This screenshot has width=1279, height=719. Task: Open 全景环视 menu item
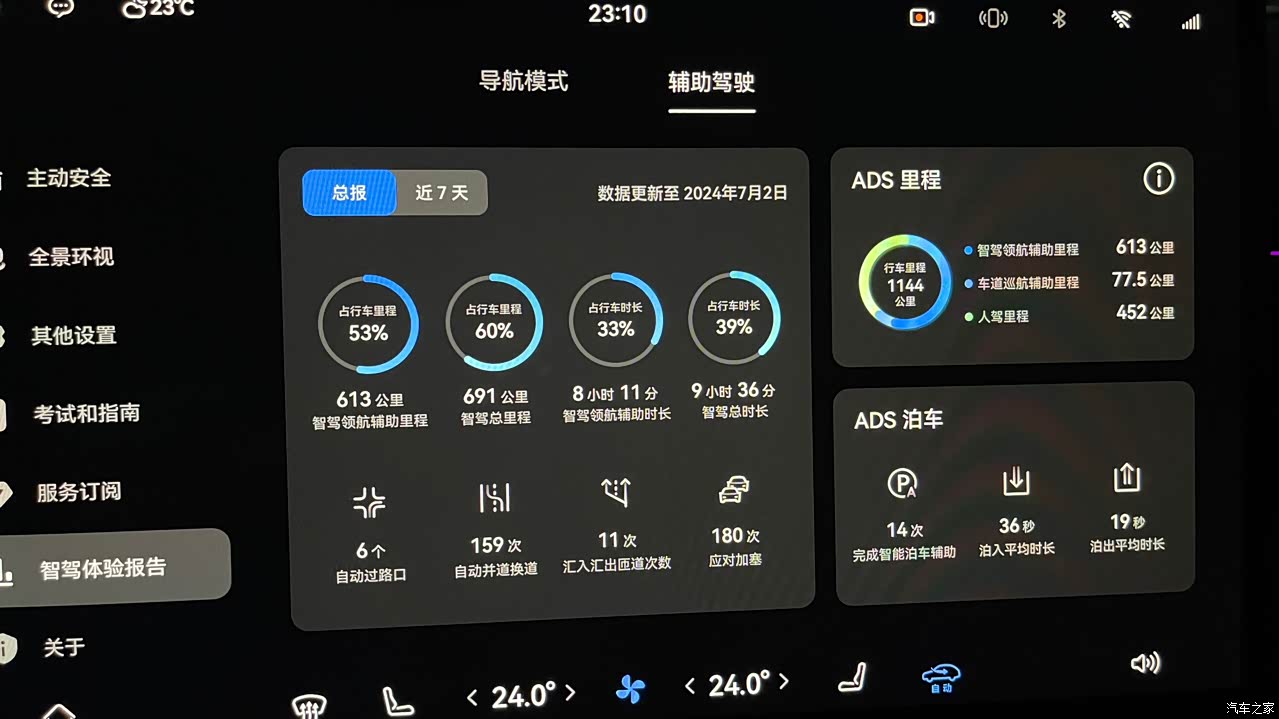click(70, 257)
